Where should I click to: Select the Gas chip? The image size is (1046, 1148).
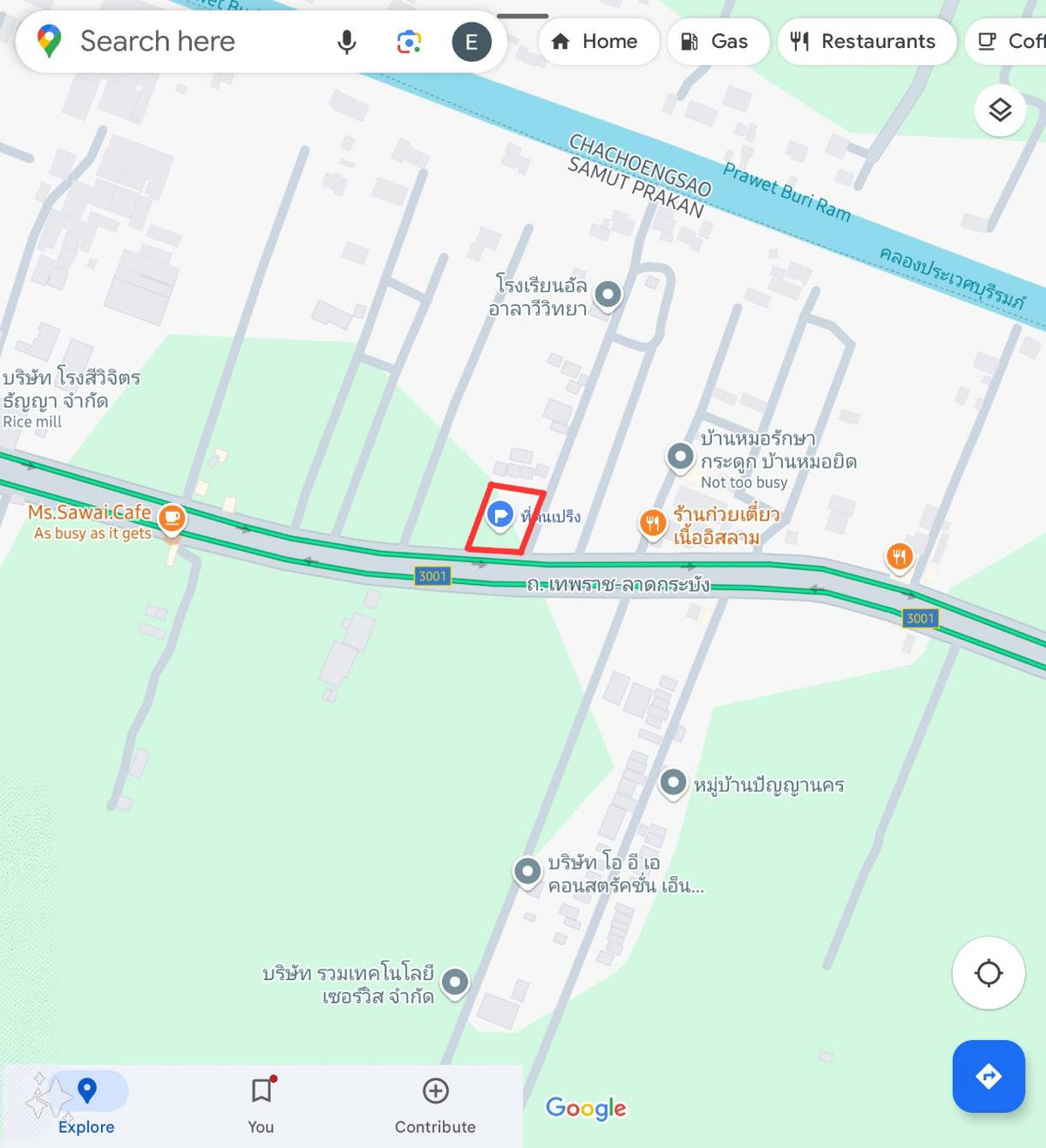click(717, 41)
